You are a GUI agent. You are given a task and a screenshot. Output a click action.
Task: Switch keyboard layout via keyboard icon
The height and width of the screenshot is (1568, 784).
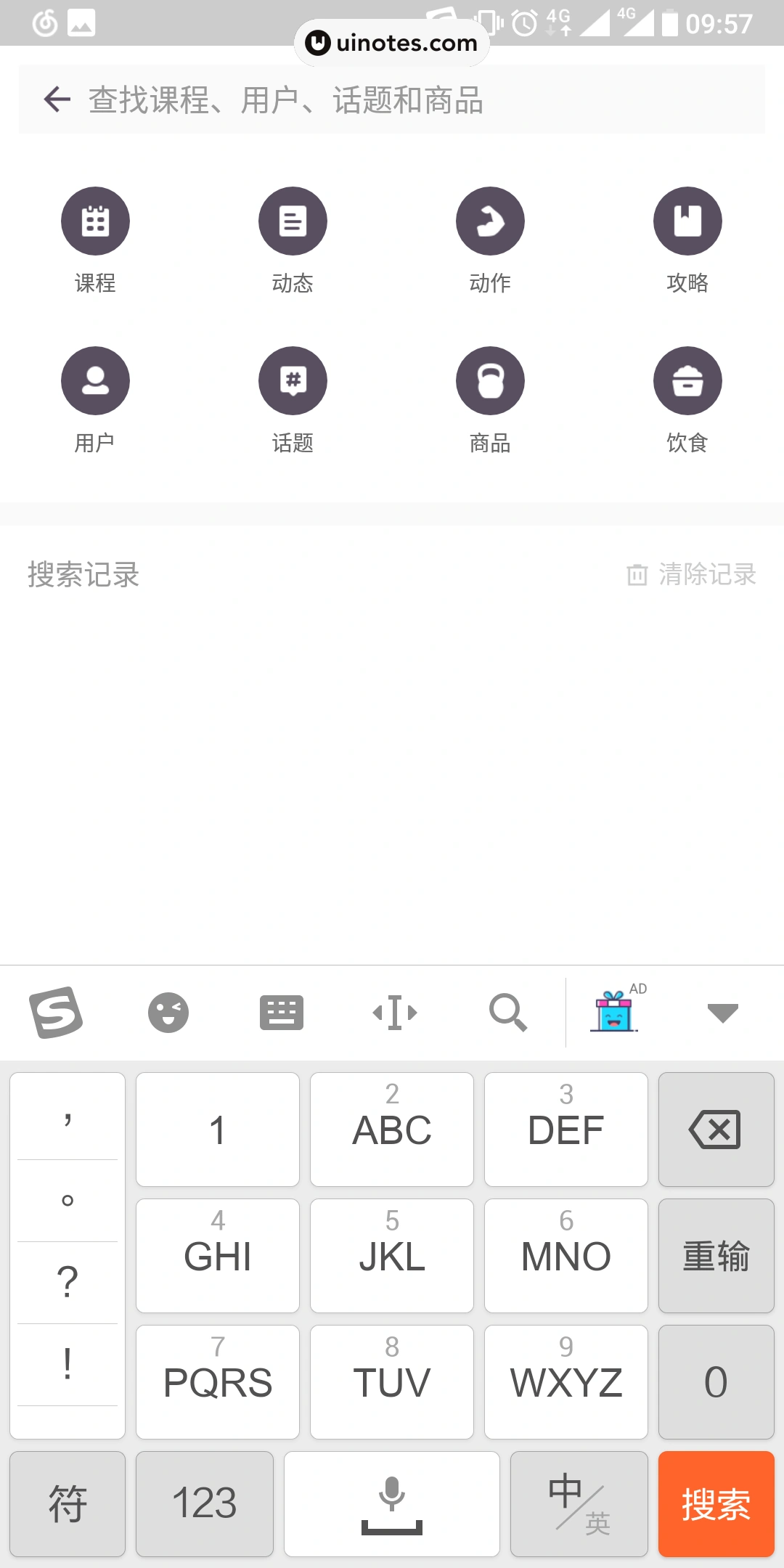pos(282,1013)
